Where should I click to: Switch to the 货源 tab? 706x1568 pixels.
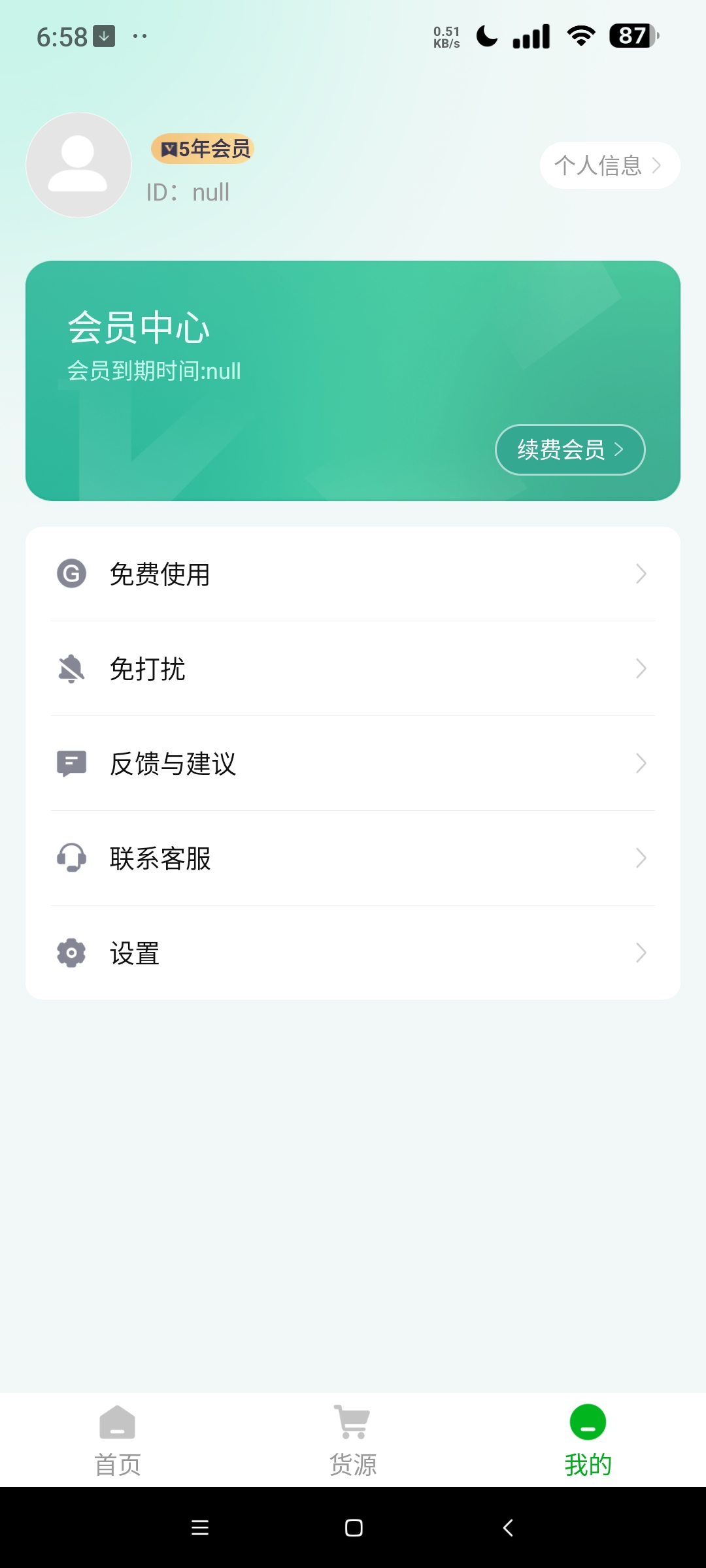(353, 1441)
